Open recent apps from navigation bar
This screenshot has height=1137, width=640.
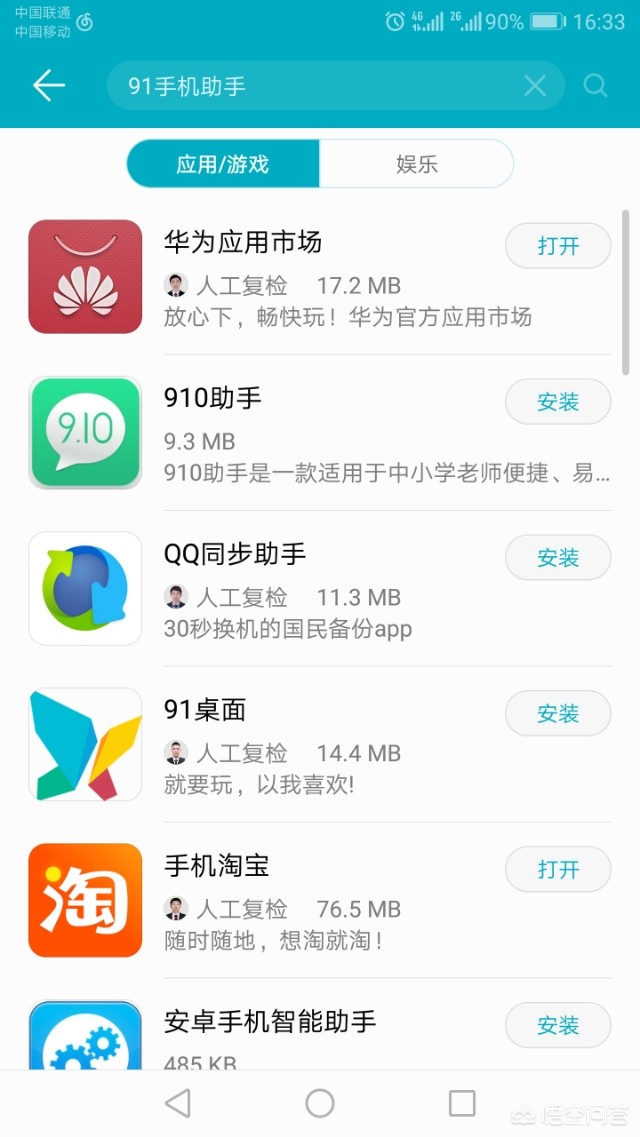[462, 1103]
